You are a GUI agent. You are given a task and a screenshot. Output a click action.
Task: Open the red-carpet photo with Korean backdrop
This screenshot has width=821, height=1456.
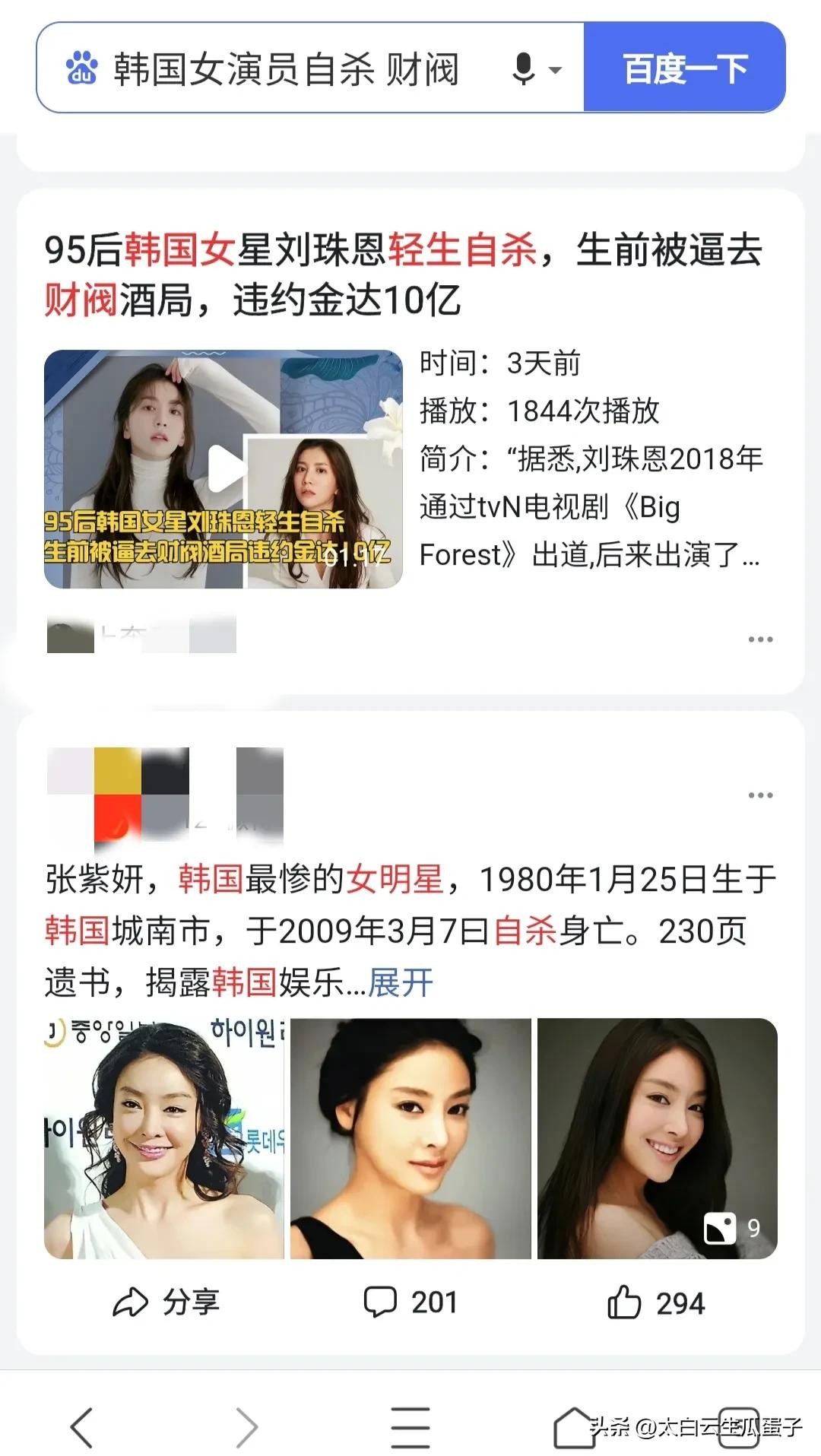[x=164, y=1138]
